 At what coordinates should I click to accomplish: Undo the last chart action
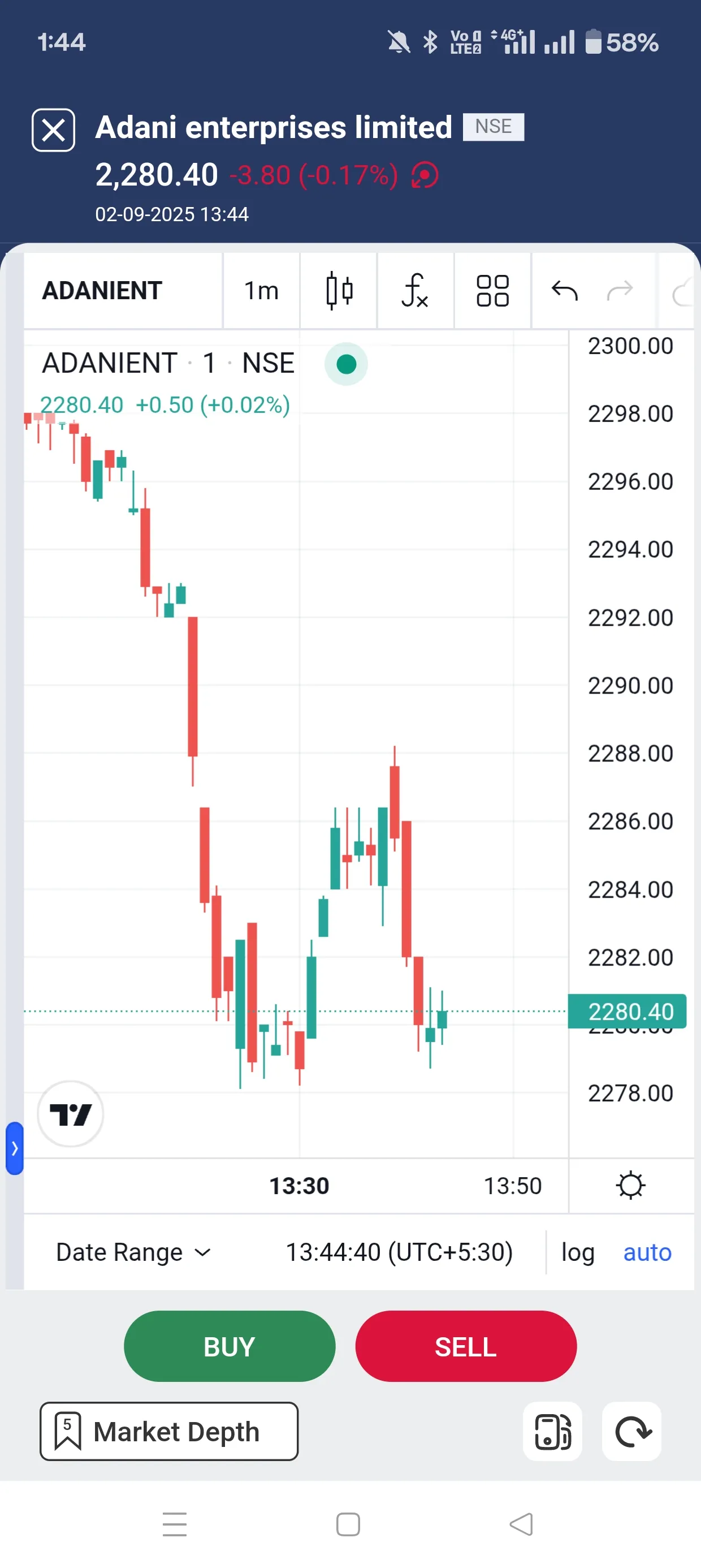click(564, 291)
